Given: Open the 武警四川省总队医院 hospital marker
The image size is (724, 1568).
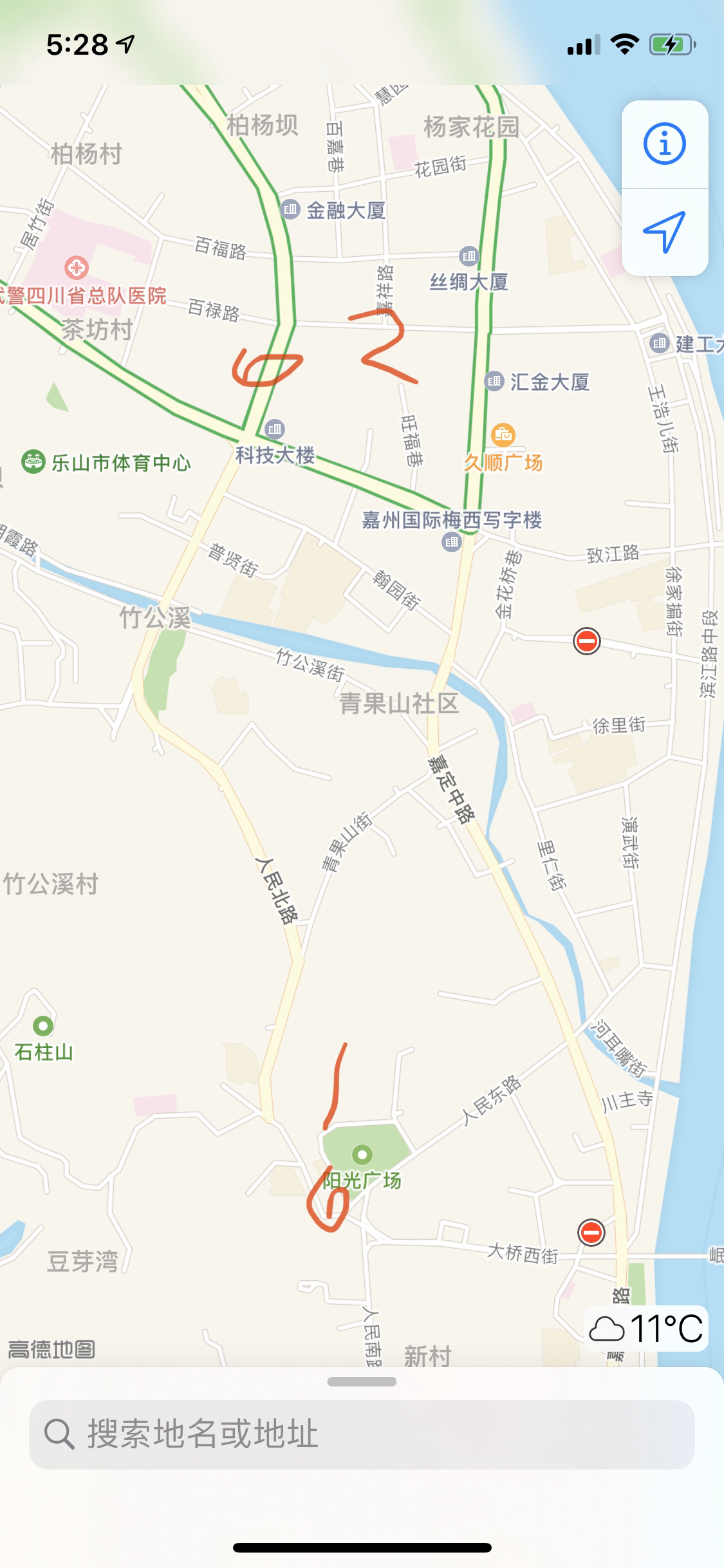Looking at the screenshot, I should click(x=76, y=267).
